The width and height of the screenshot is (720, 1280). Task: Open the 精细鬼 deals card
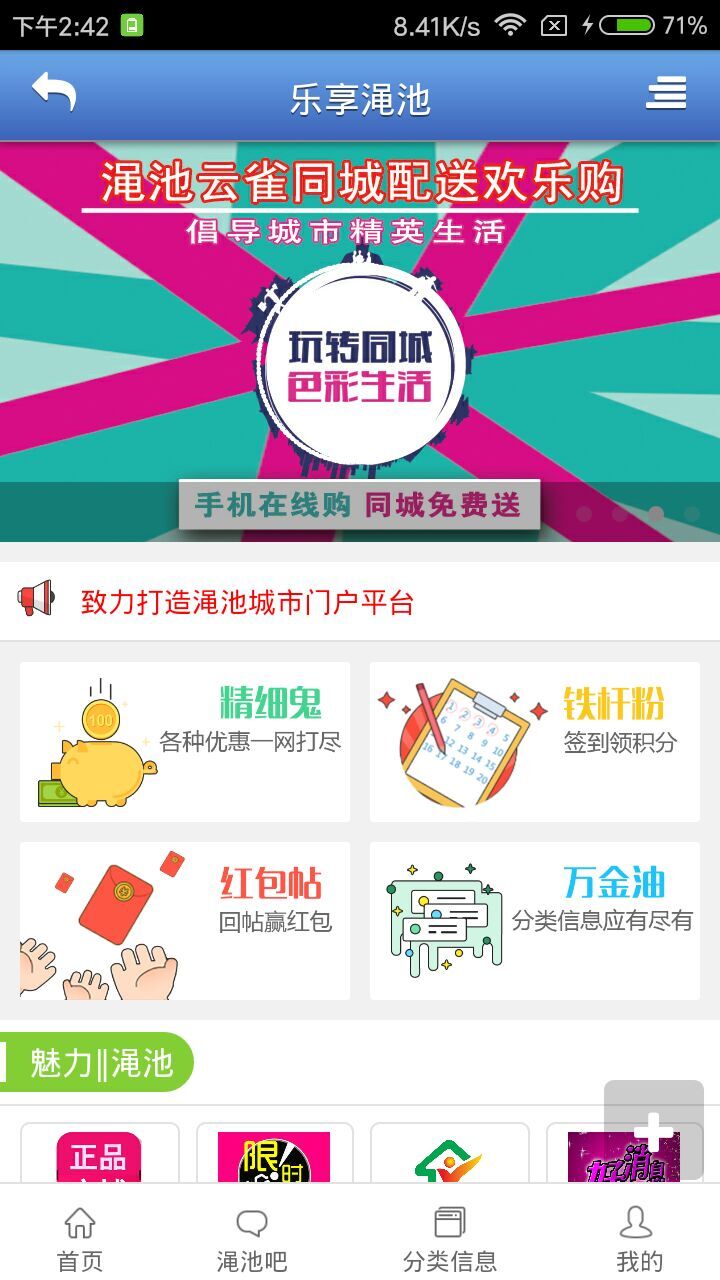click(x=185, y=741)
